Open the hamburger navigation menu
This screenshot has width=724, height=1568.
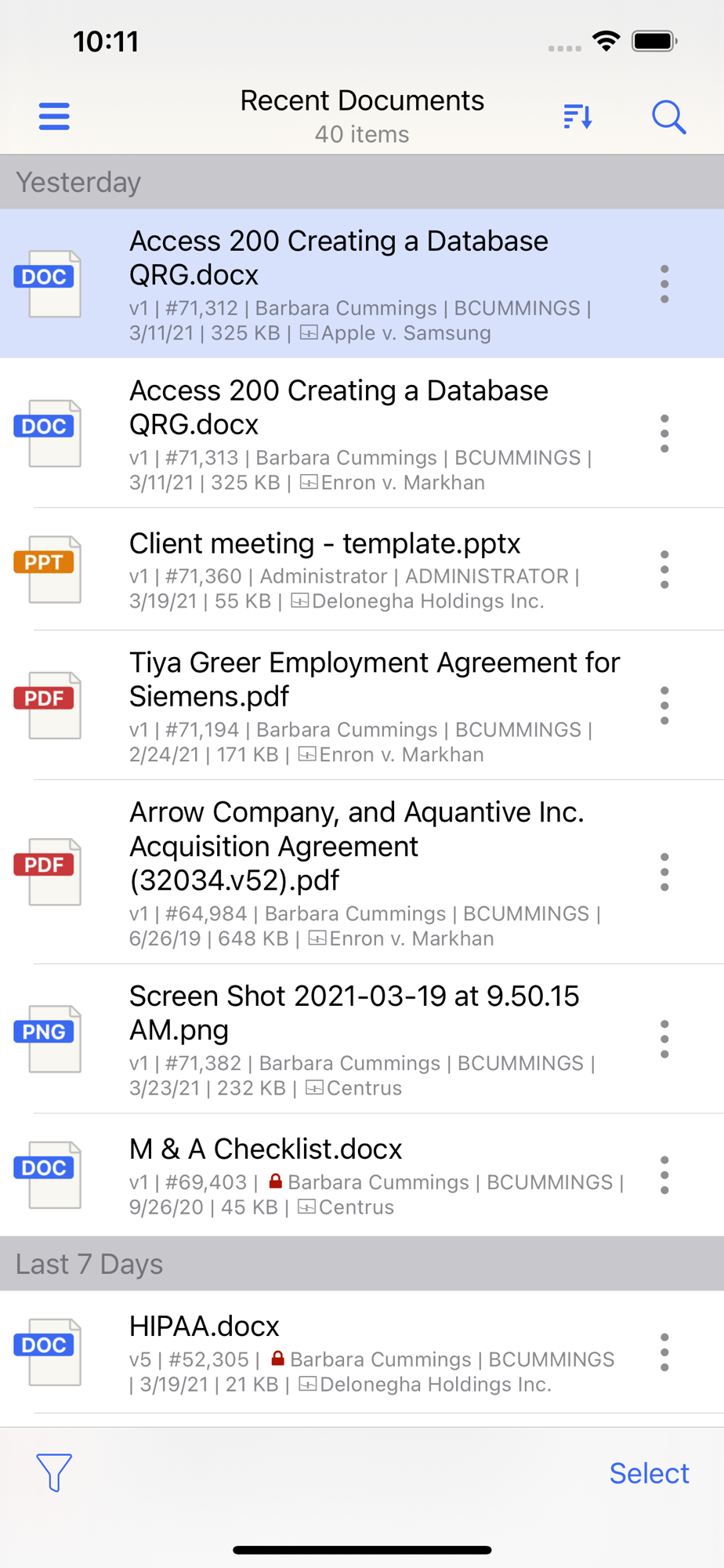pyautogui.click(x=54, y=116)
